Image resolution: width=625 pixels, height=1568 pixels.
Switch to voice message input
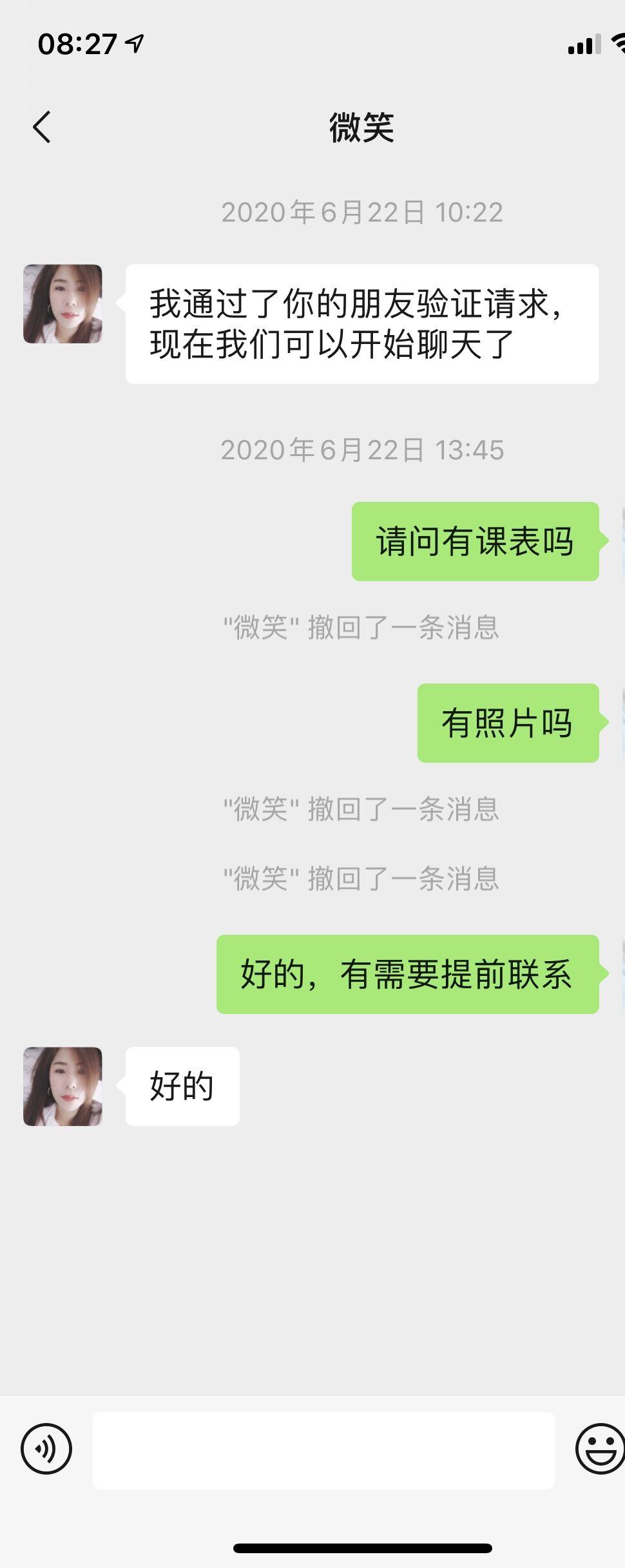46,1449
